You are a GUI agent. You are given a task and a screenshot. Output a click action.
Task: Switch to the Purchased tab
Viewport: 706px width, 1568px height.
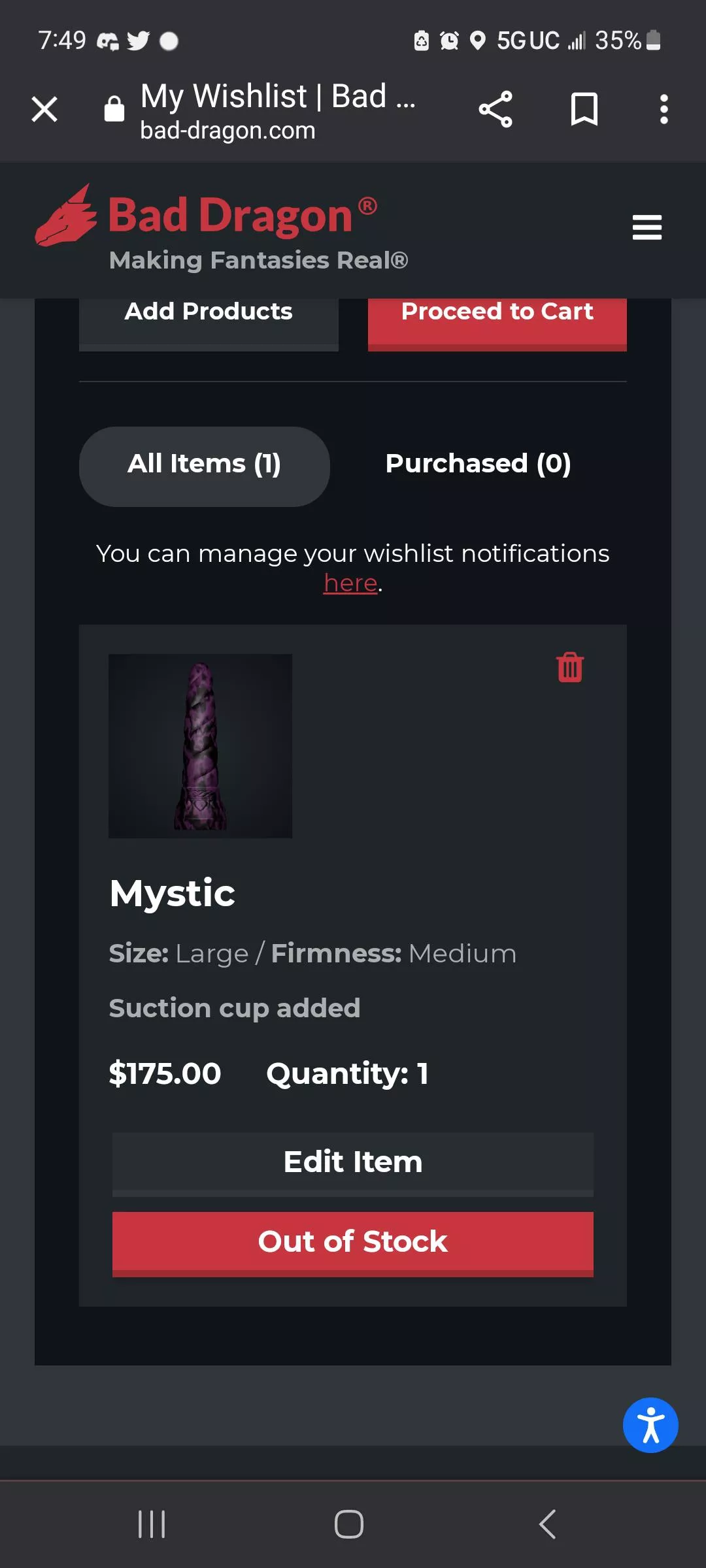point(478,465)
